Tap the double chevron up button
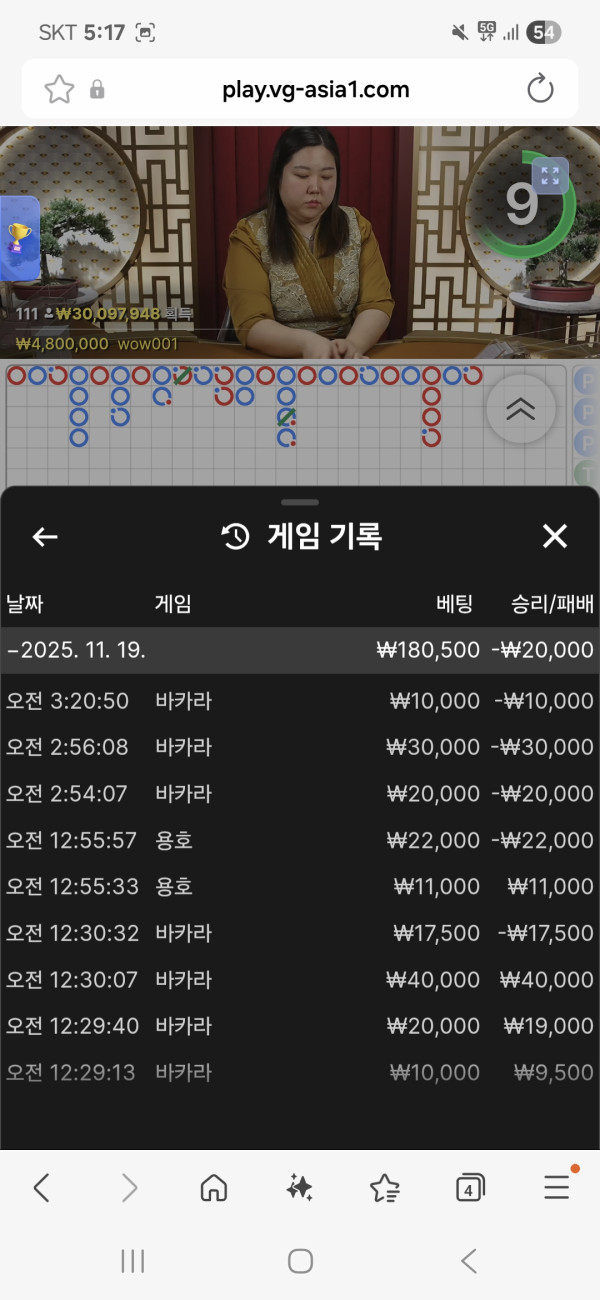This screenshot has width=600, height=1300. [520, 408]
